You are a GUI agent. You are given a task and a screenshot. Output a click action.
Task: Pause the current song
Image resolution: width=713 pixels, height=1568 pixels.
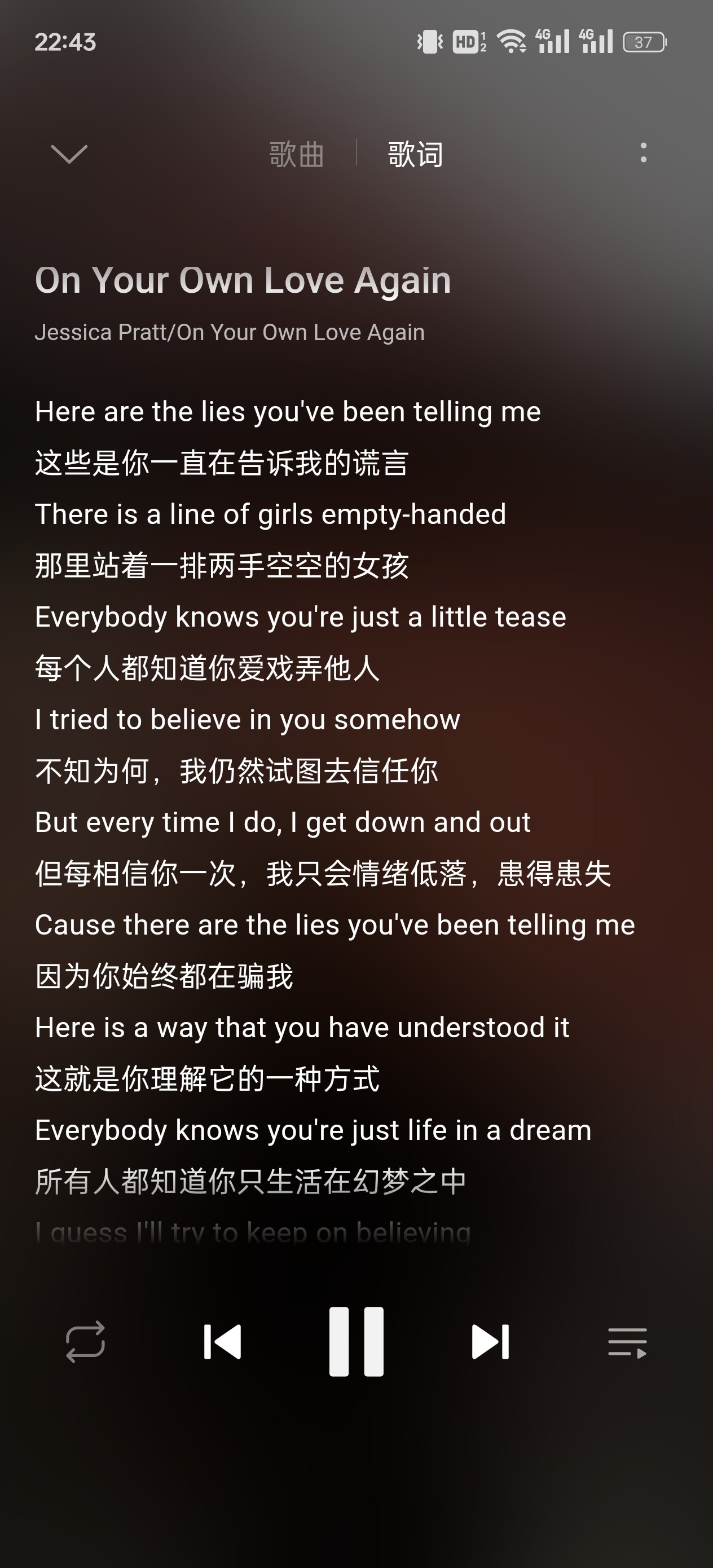coord(356,1342)
